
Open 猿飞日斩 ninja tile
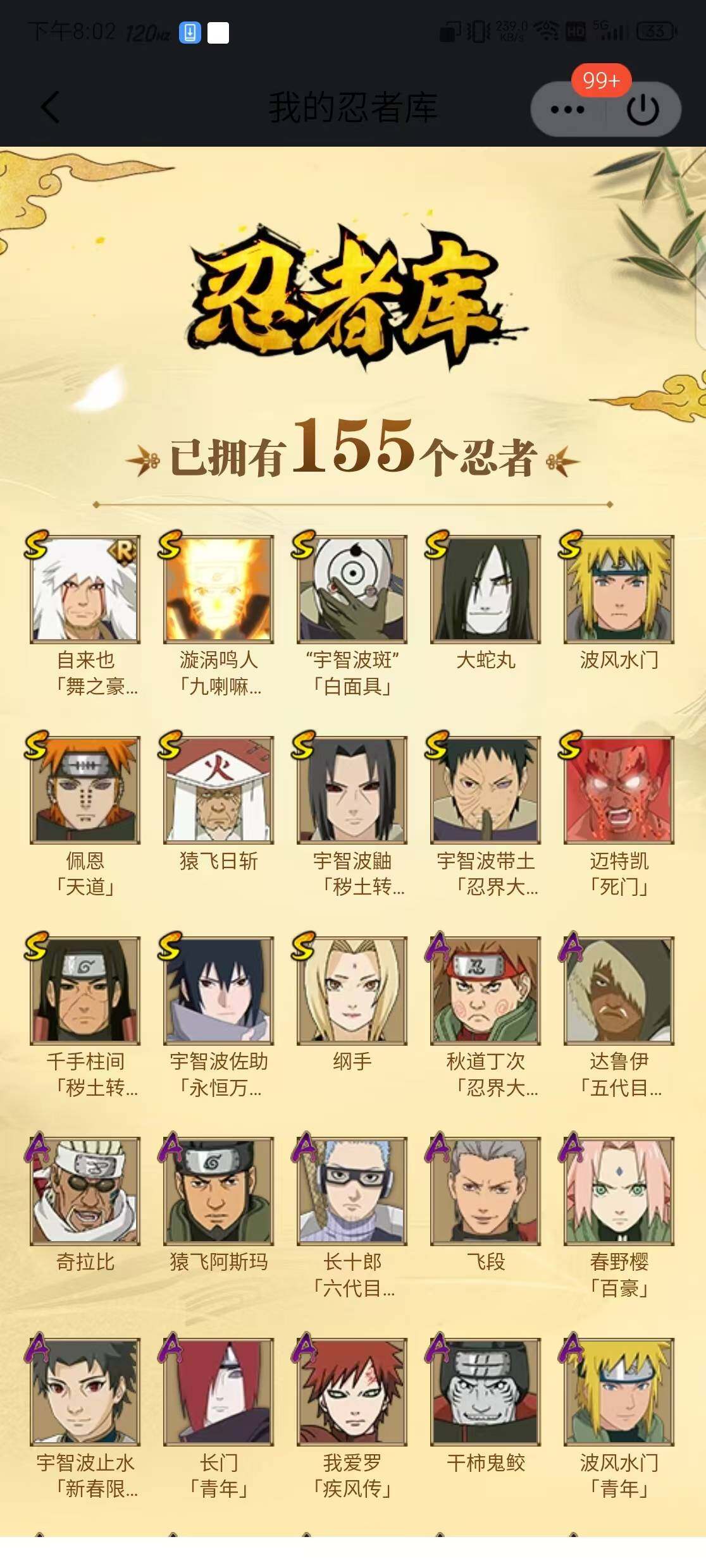pyautogui.click(x=219, y=790)
